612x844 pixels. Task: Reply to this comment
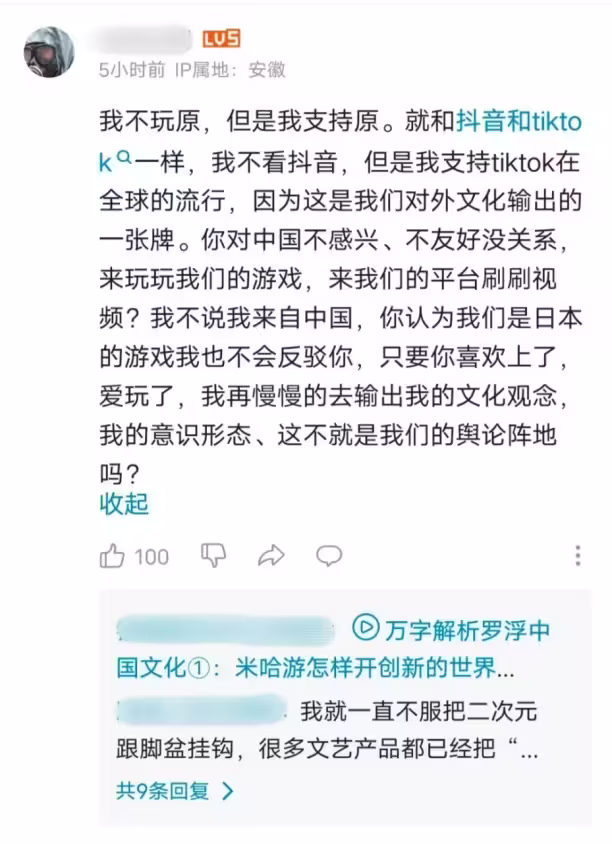pyautogui.click(x=329, y=556)
